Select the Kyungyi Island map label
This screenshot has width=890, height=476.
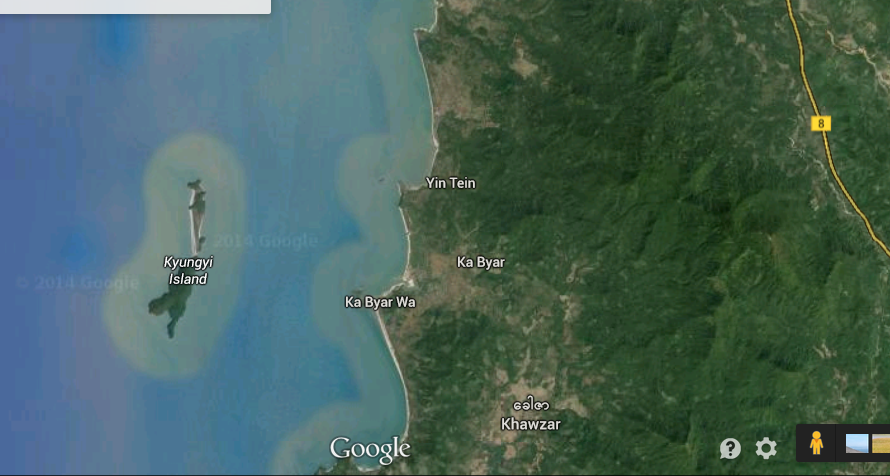(188, 270)
